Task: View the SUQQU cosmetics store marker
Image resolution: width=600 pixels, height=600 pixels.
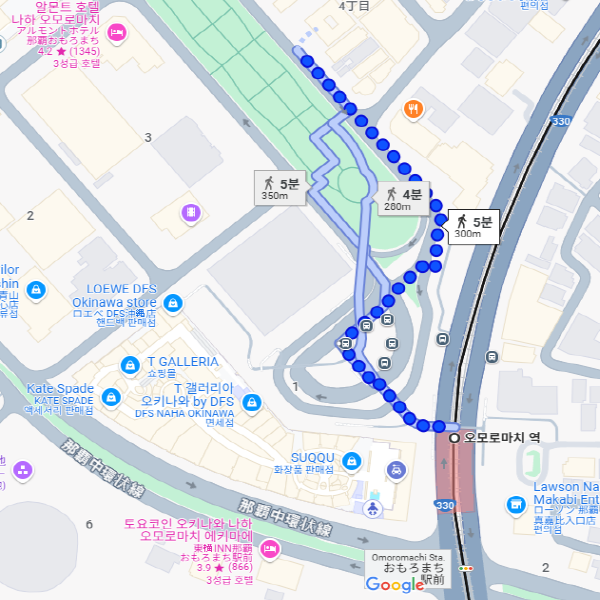Action: coord(350,460)
